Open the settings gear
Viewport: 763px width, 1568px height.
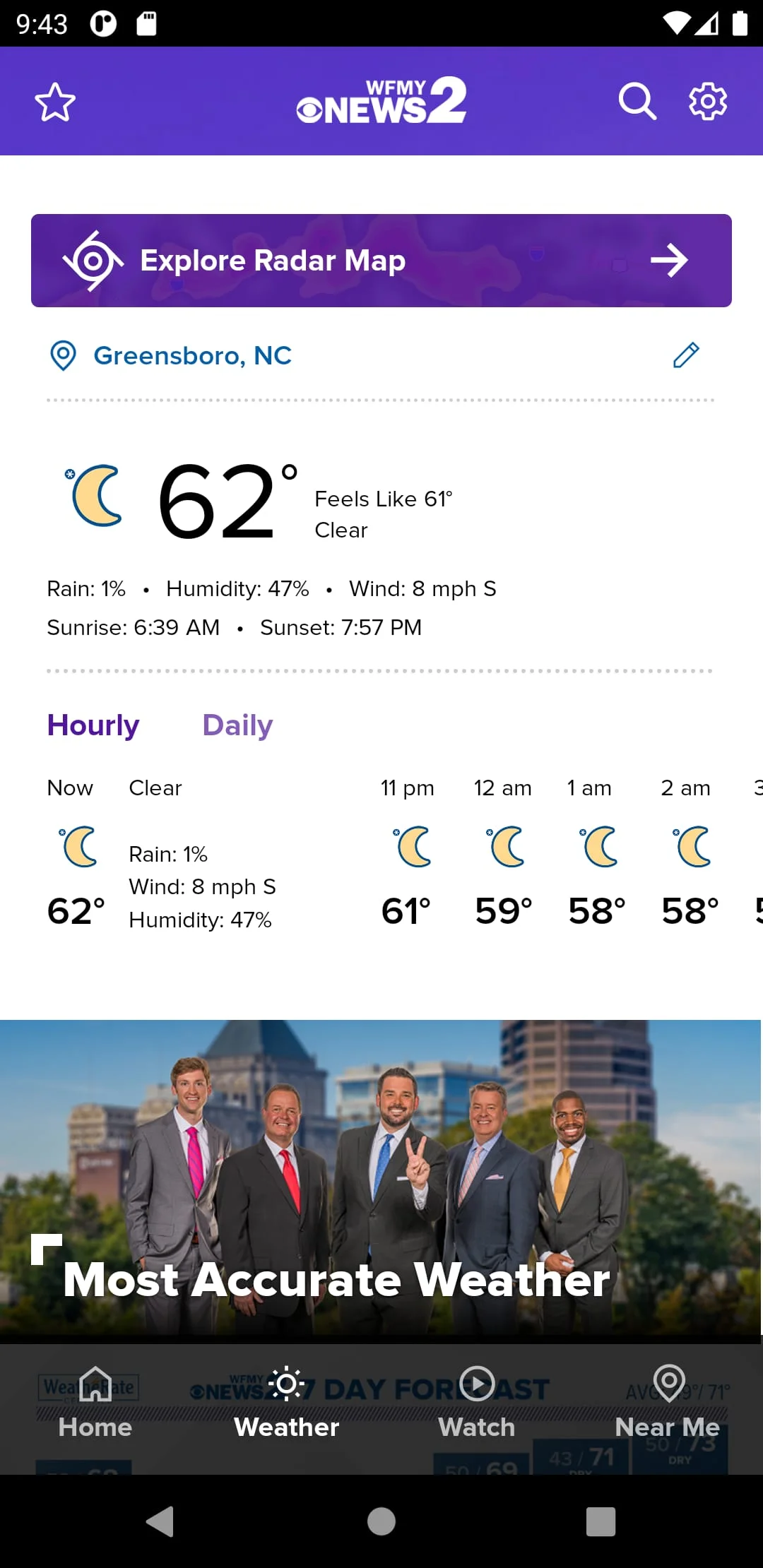click(x=707, y=102)
